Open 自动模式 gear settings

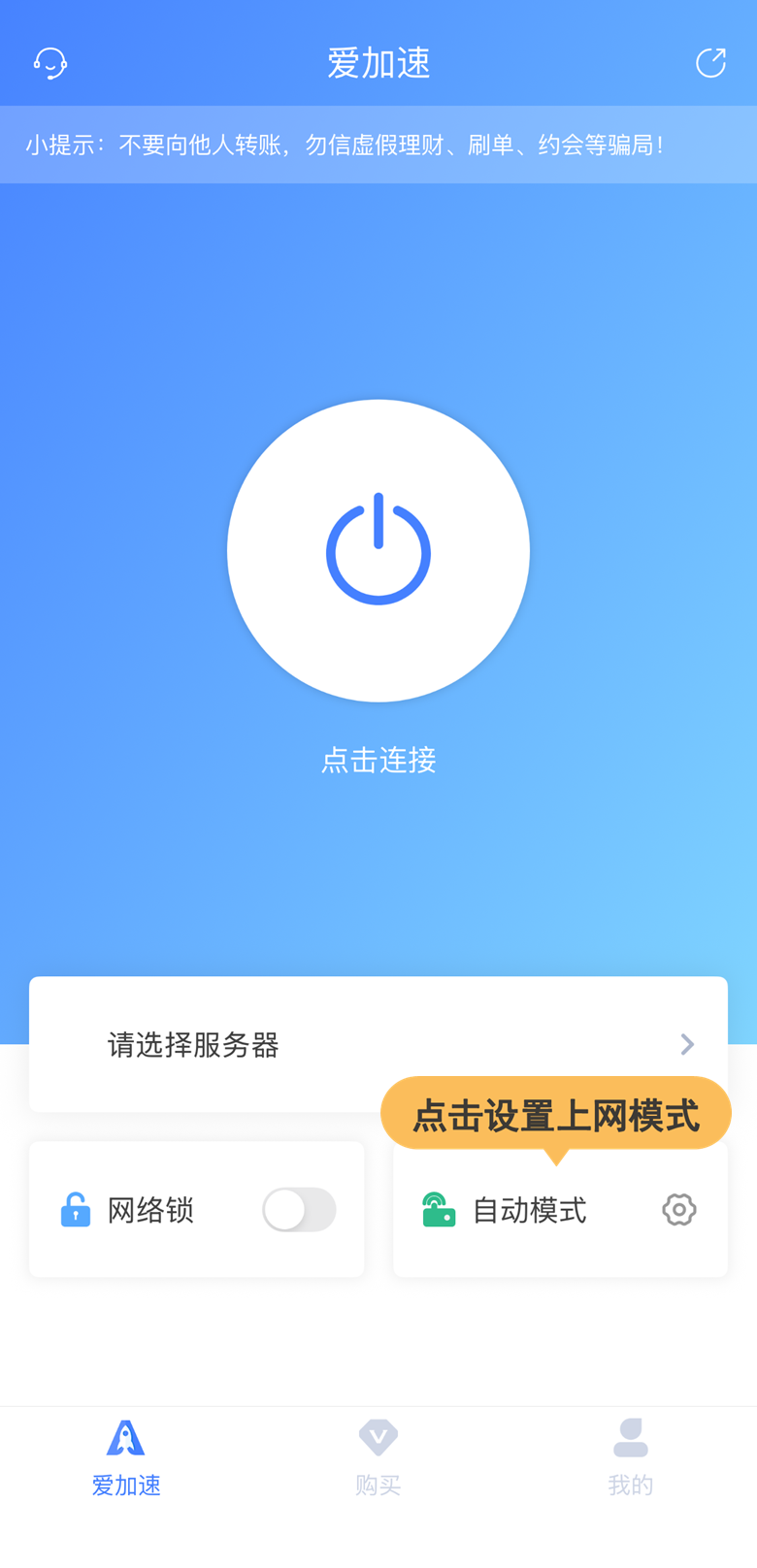point(679,1210)
